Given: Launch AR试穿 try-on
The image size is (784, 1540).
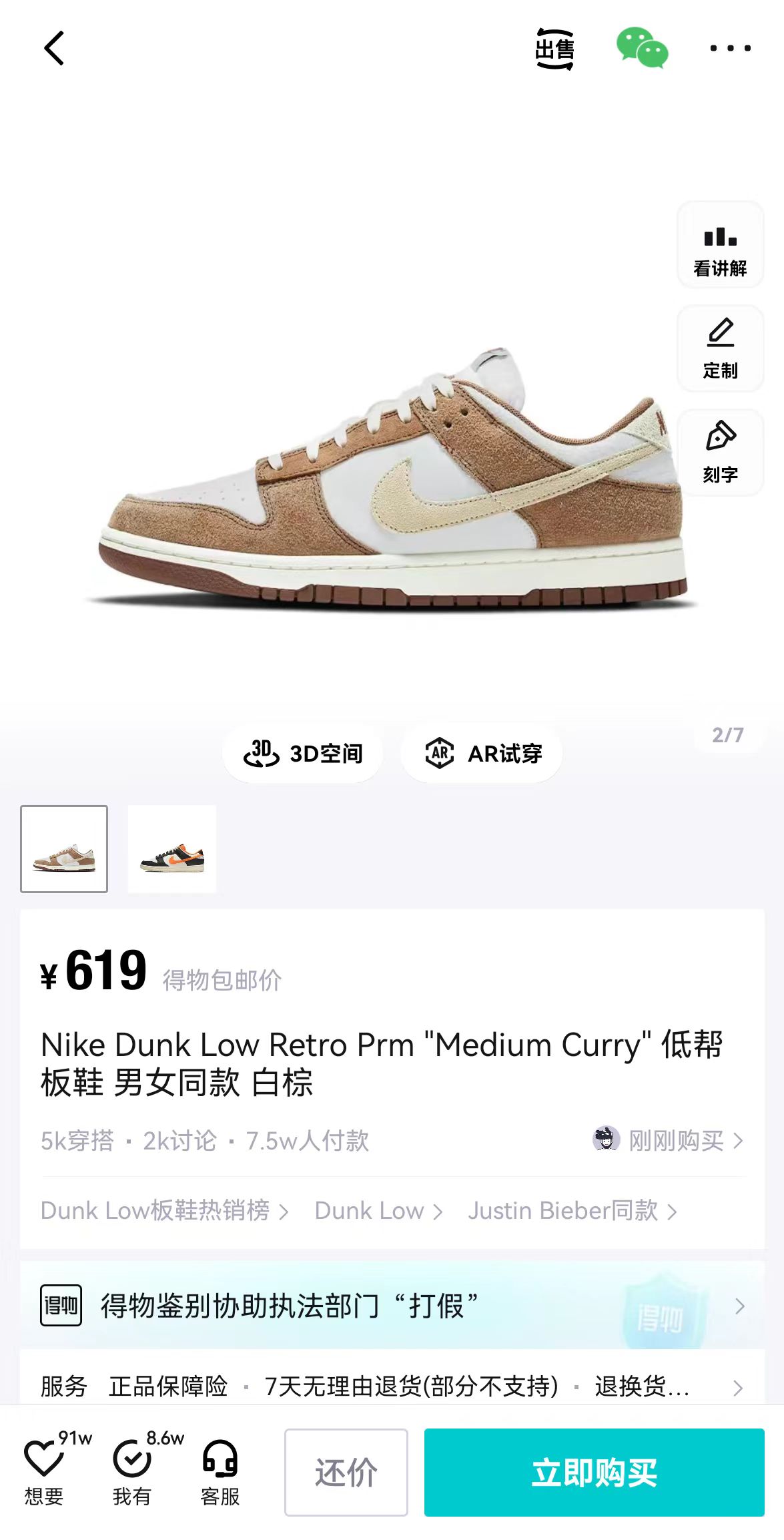Looking at the screenshot, I should 482,754.
